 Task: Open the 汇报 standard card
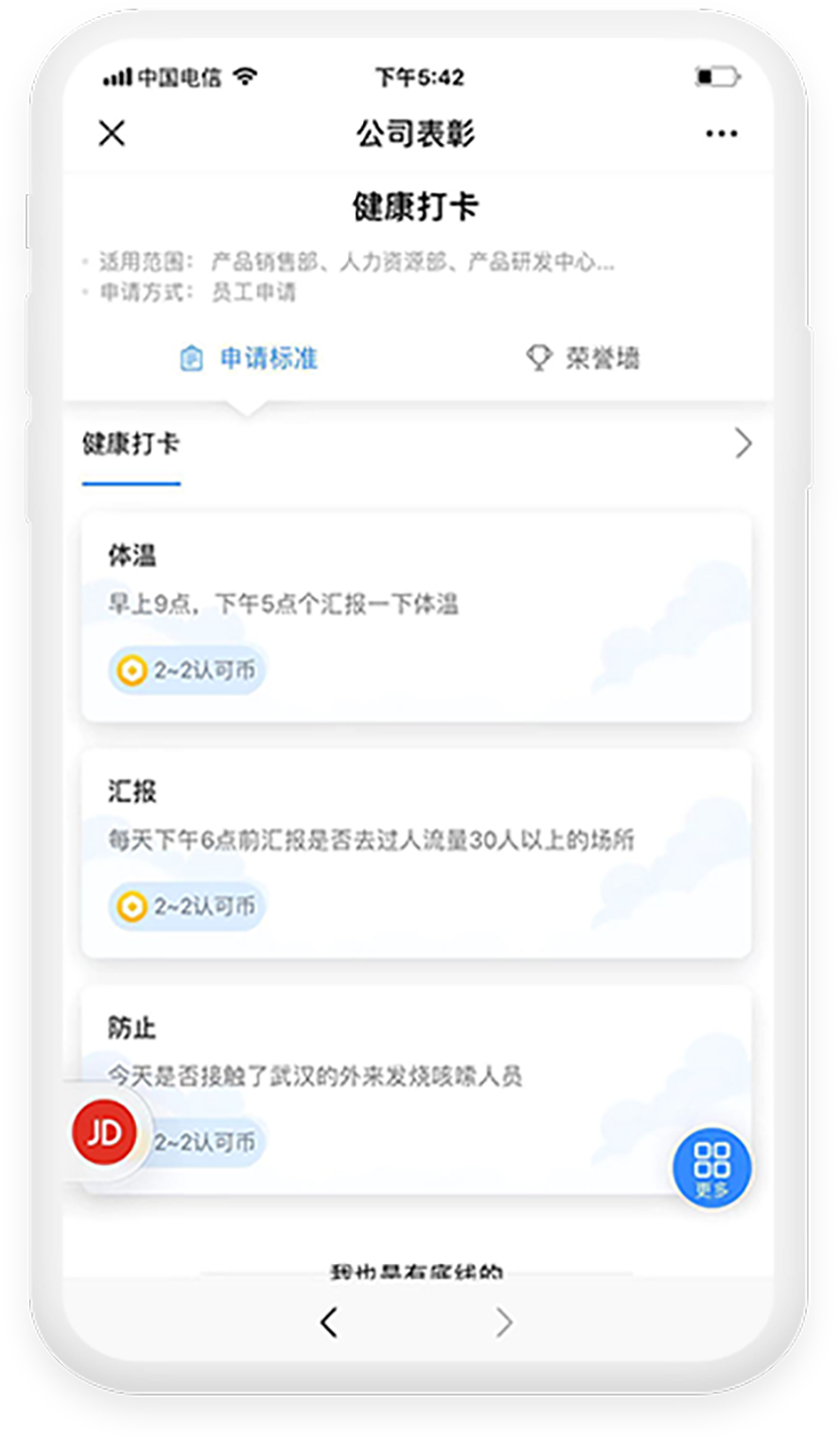(x=416, y=853)
